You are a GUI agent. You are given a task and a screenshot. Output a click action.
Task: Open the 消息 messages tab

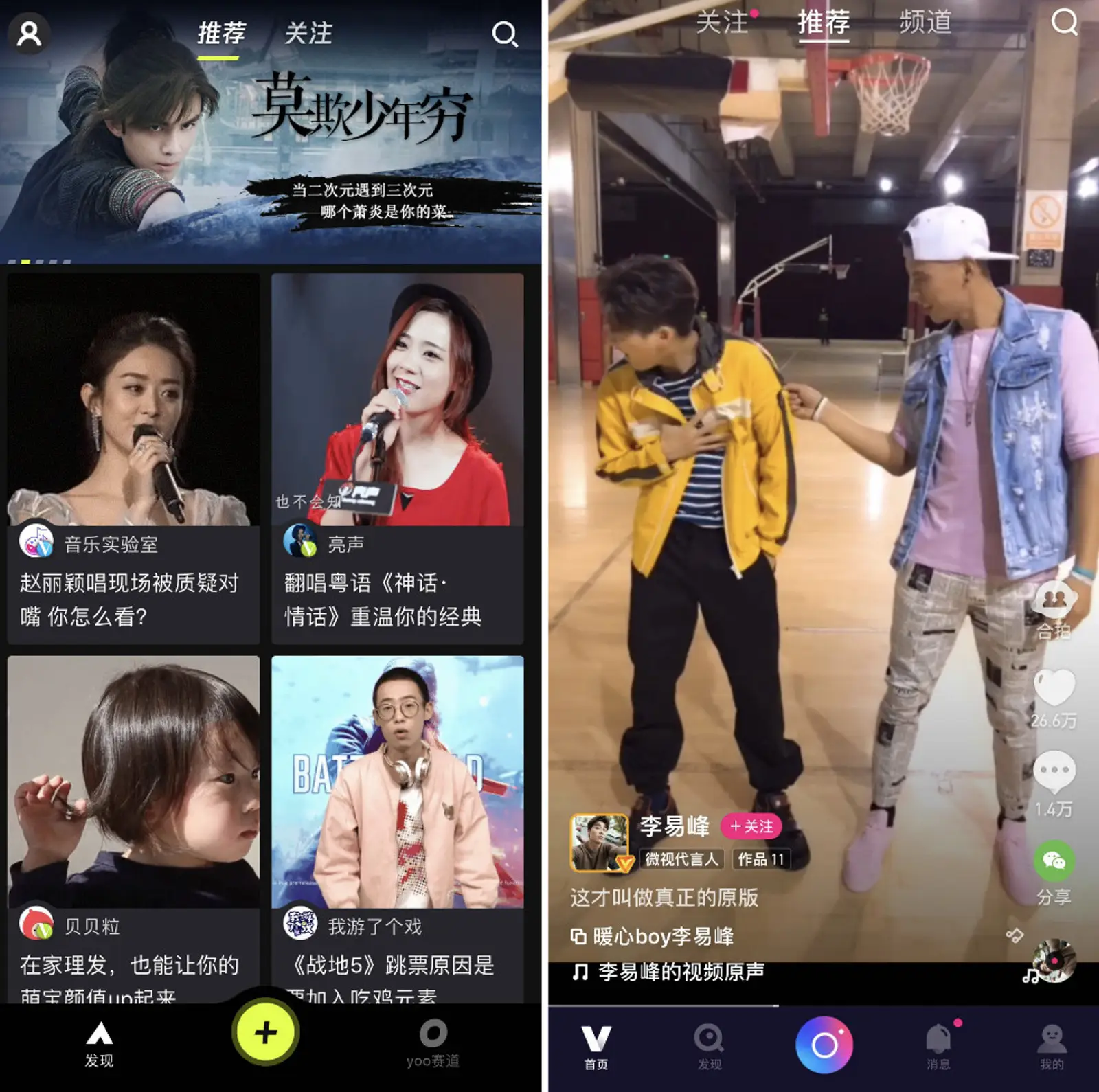[938, 1044]
